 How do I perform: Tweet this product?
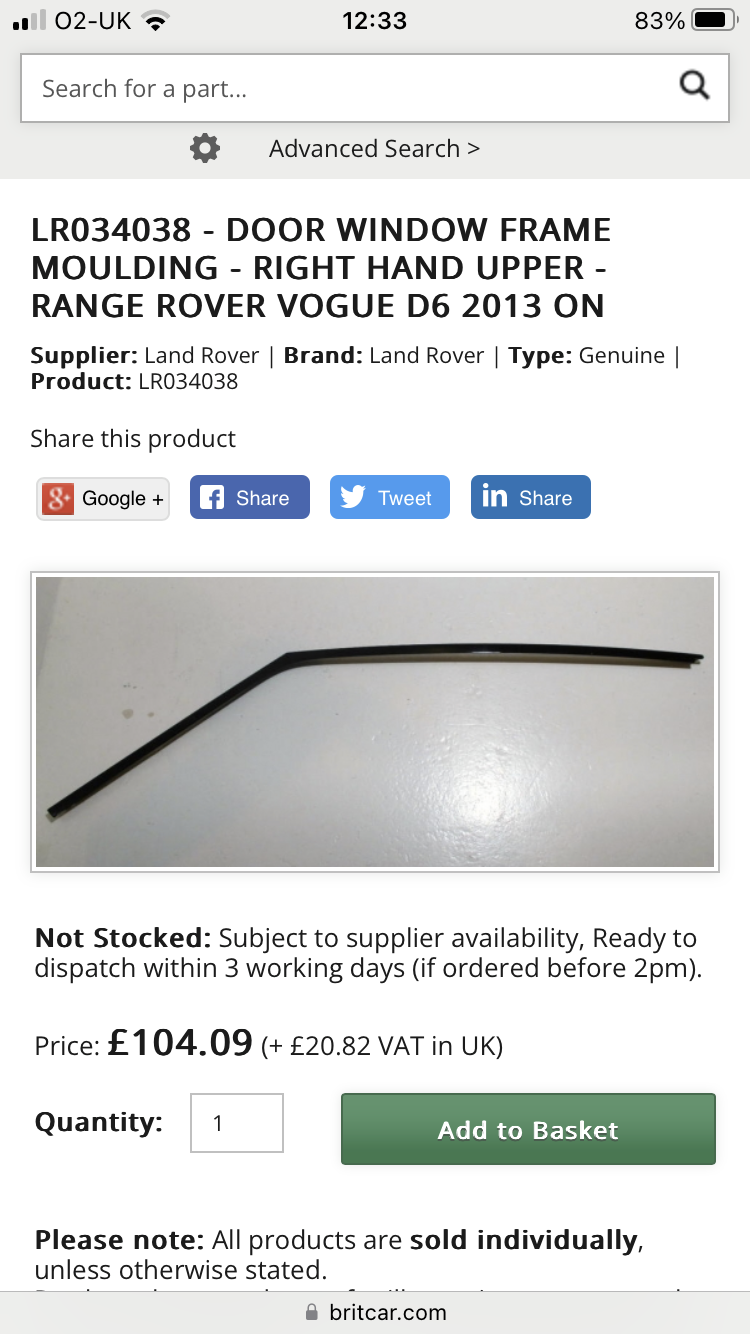[390, 498]
